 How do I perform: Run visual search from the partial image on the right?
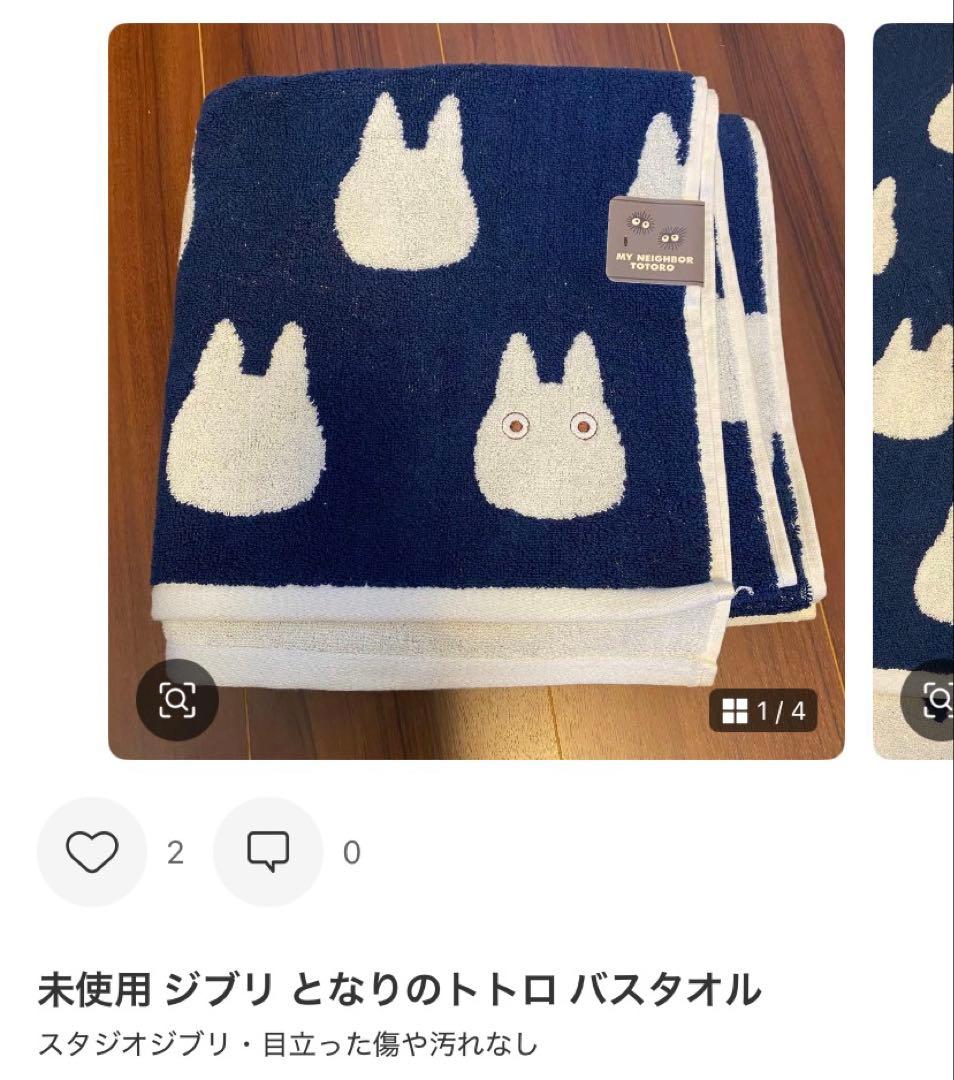coord(936,697)
